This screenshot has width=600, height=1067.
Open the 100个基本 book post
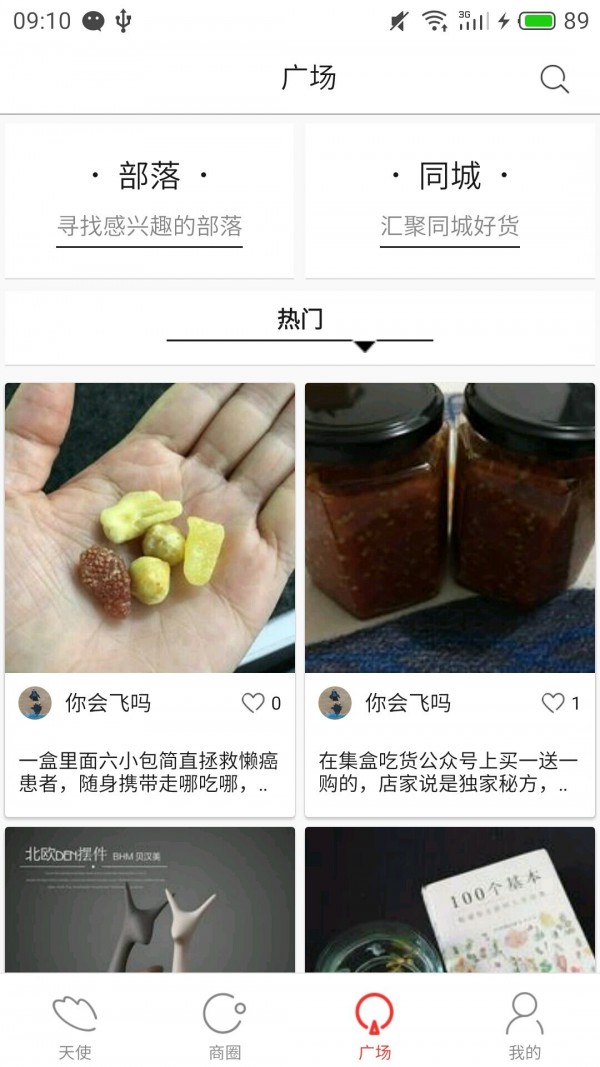tap(450, 898)
